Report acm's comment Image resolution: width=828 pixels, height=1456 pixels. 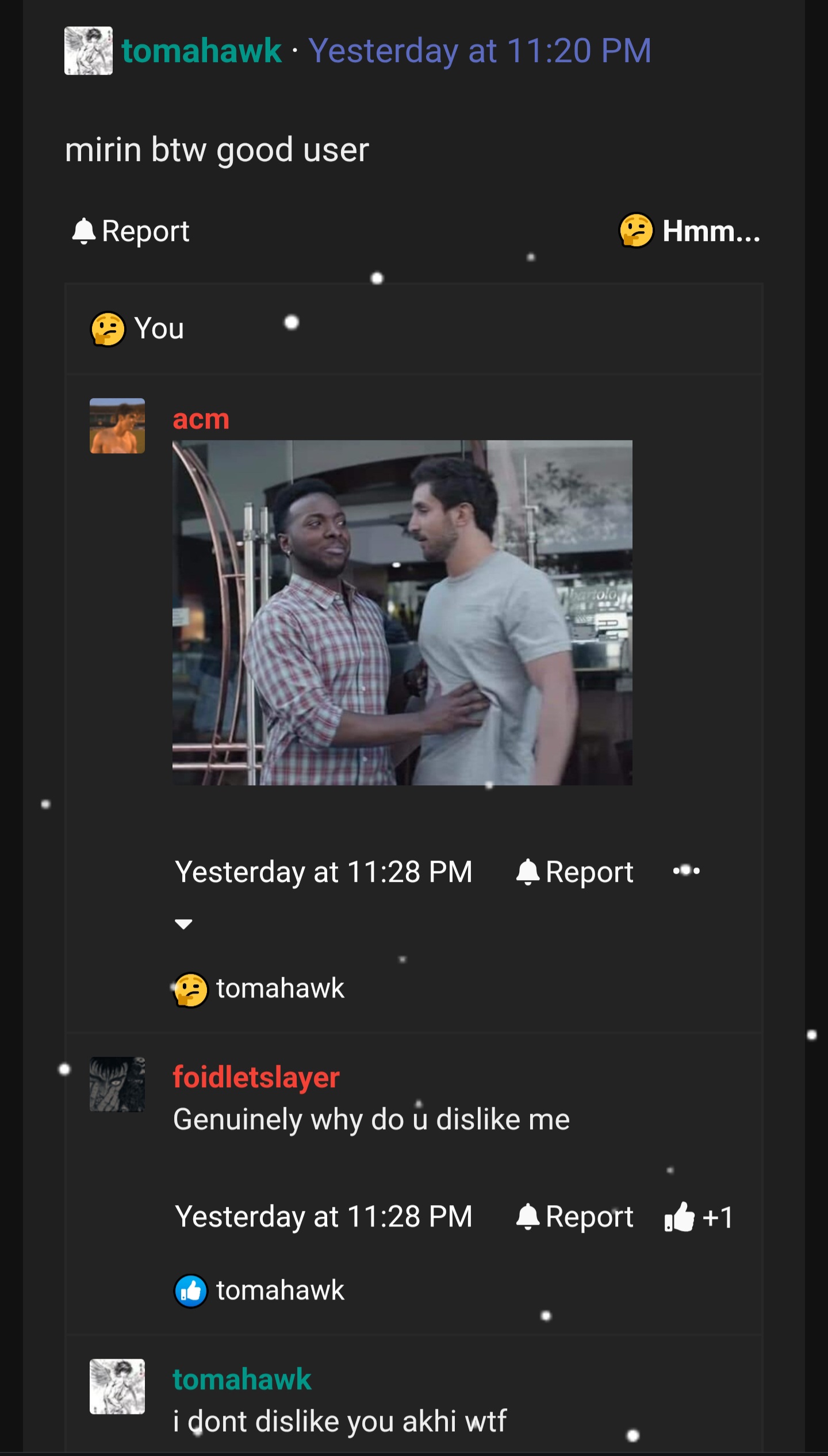click(x=575, y=872)
